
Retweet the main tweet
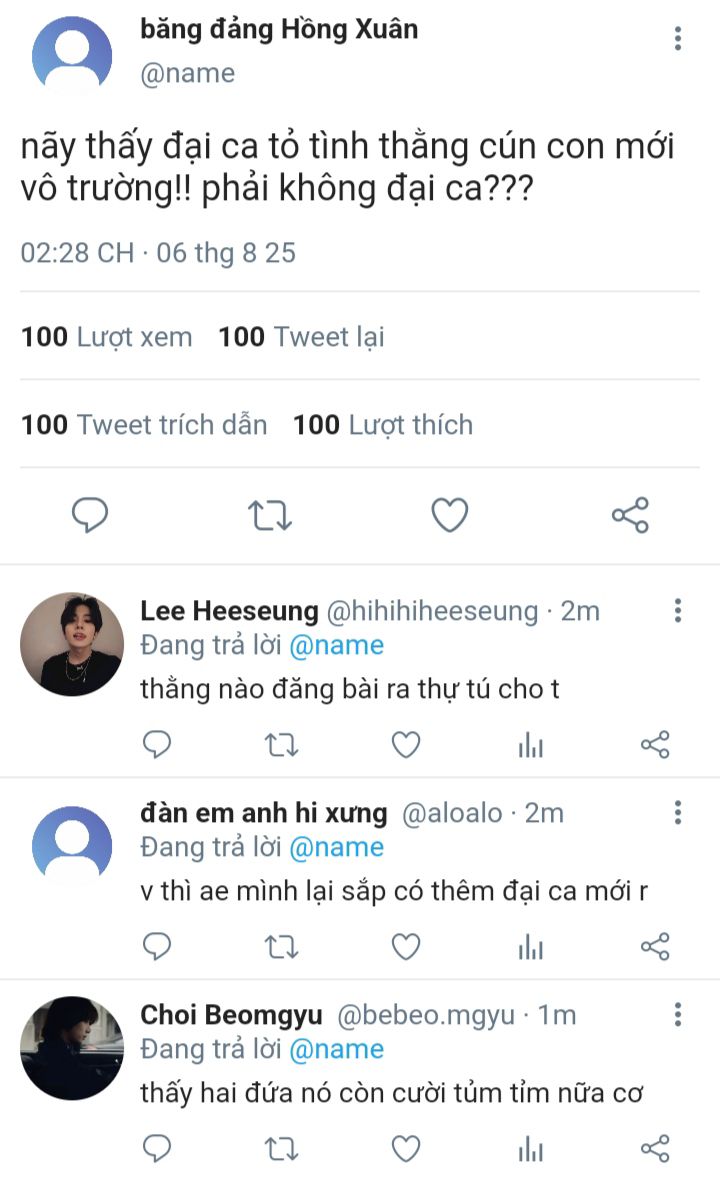coord(270,515)
